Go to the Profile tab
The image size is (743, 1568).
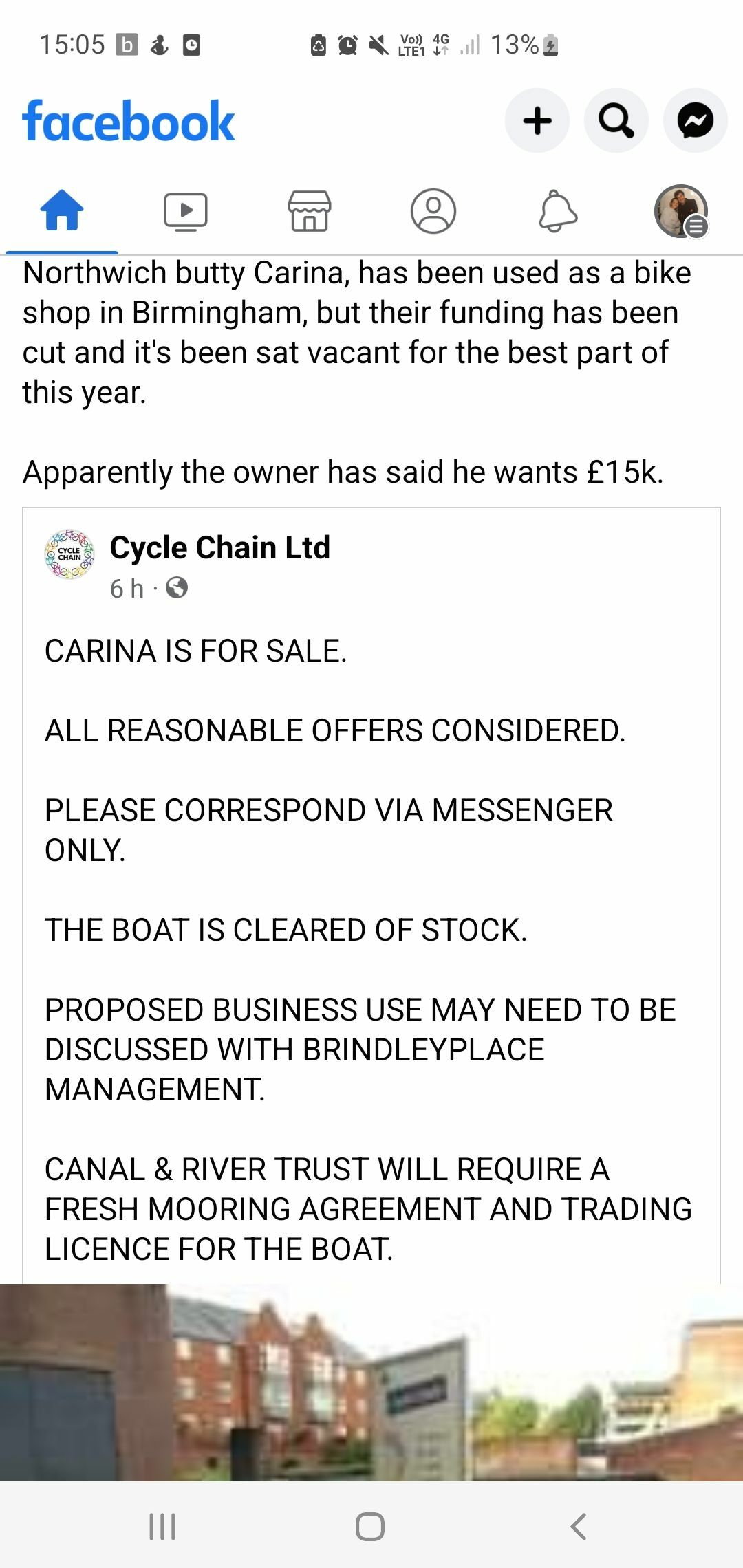click(433, 210)
